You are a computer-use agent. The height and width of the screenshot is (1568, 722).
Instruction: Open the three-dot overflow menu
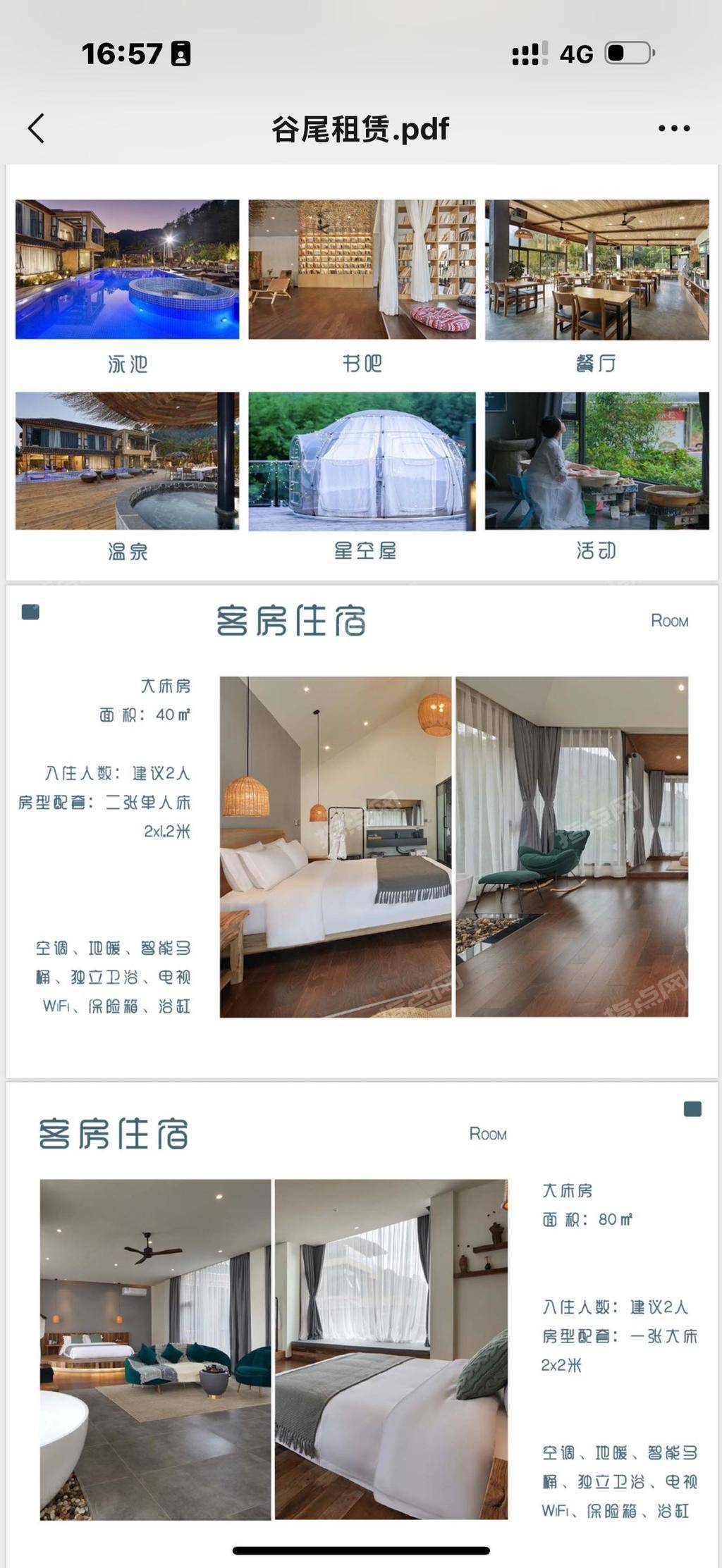pyautogui.click(x=673, y=128)
